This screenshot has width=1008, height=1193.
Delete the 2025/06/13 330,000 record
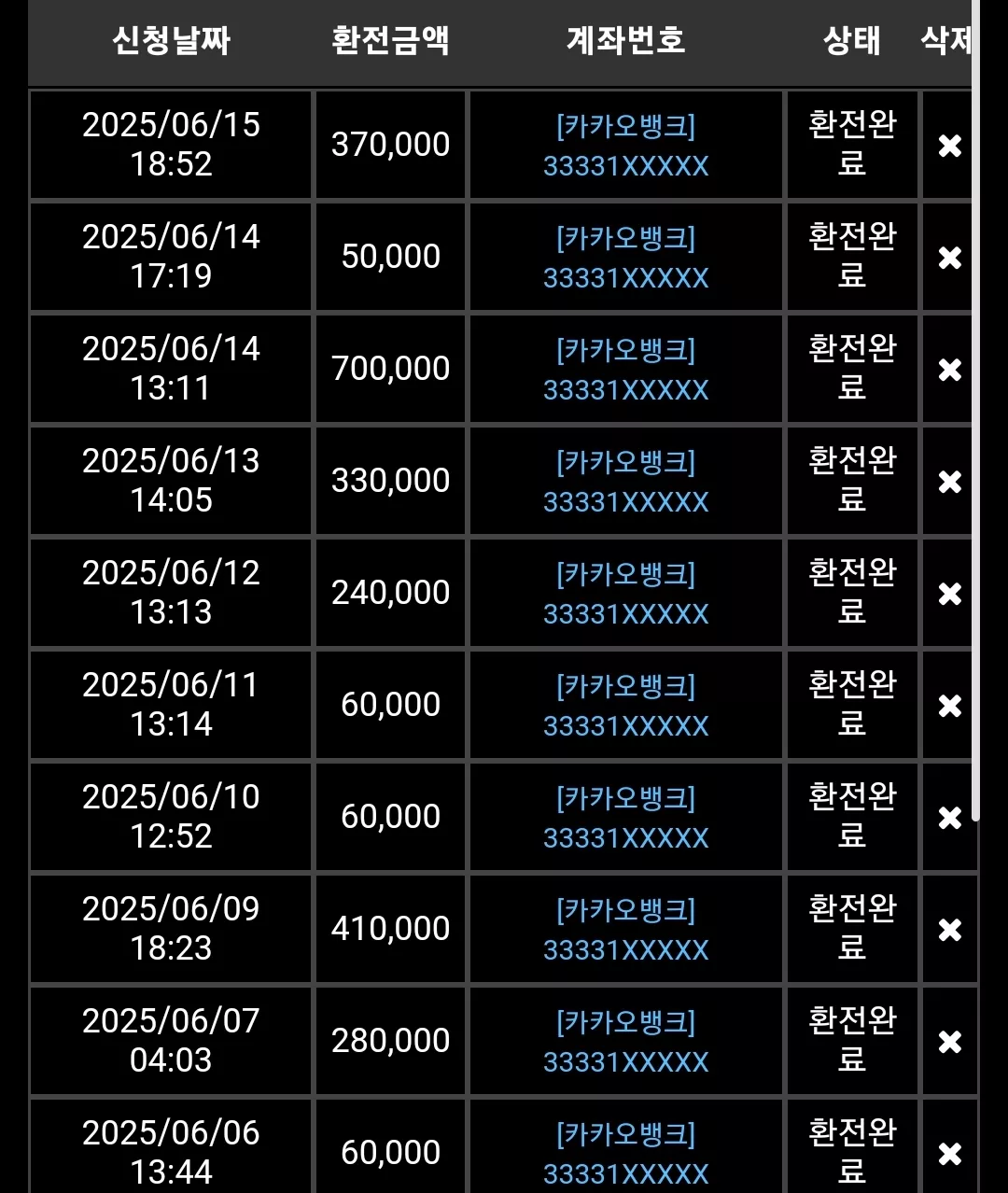[x=949, y=482]
